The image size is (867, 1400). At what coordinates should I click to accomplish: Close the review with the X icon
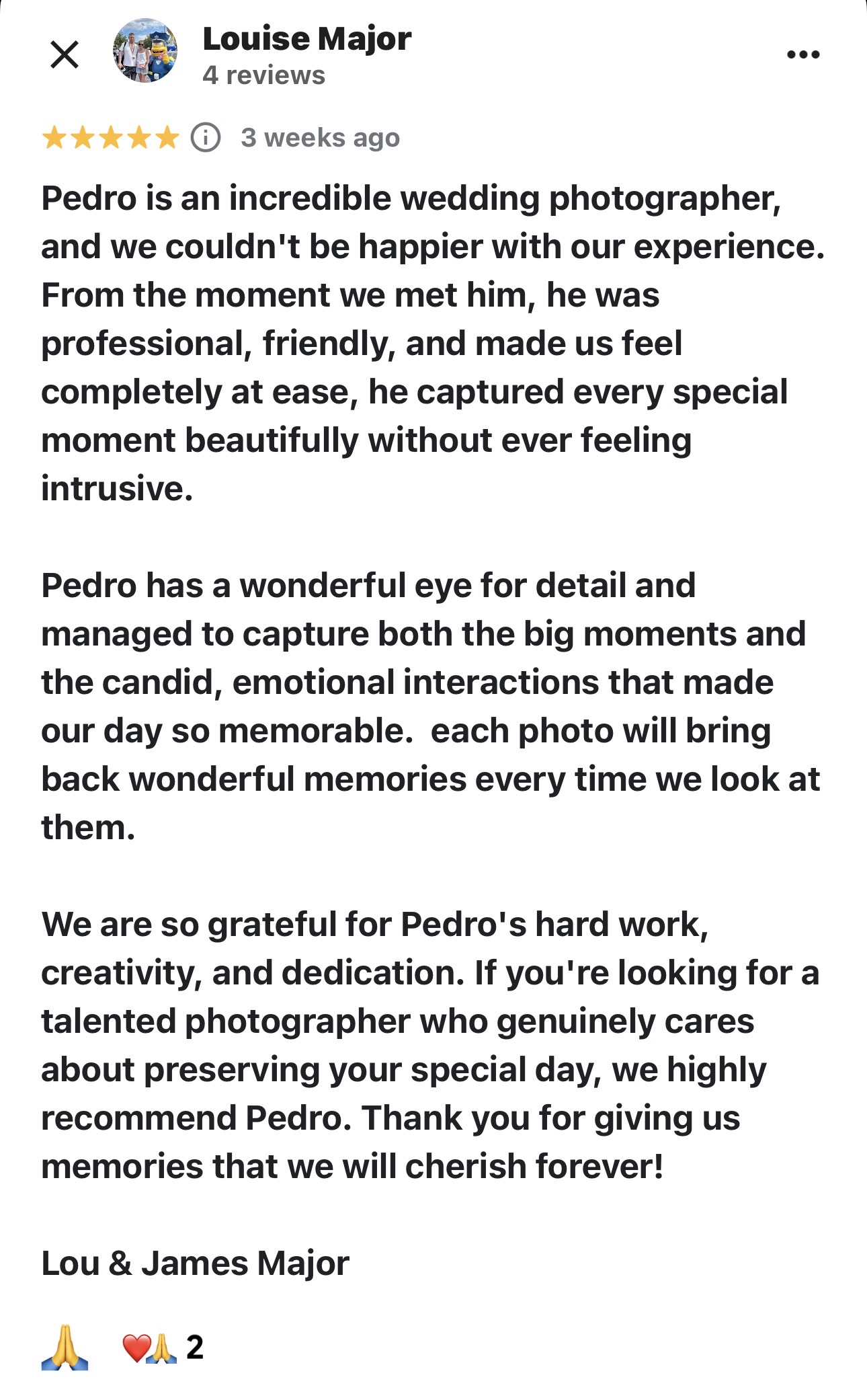(x=65, y=54)
